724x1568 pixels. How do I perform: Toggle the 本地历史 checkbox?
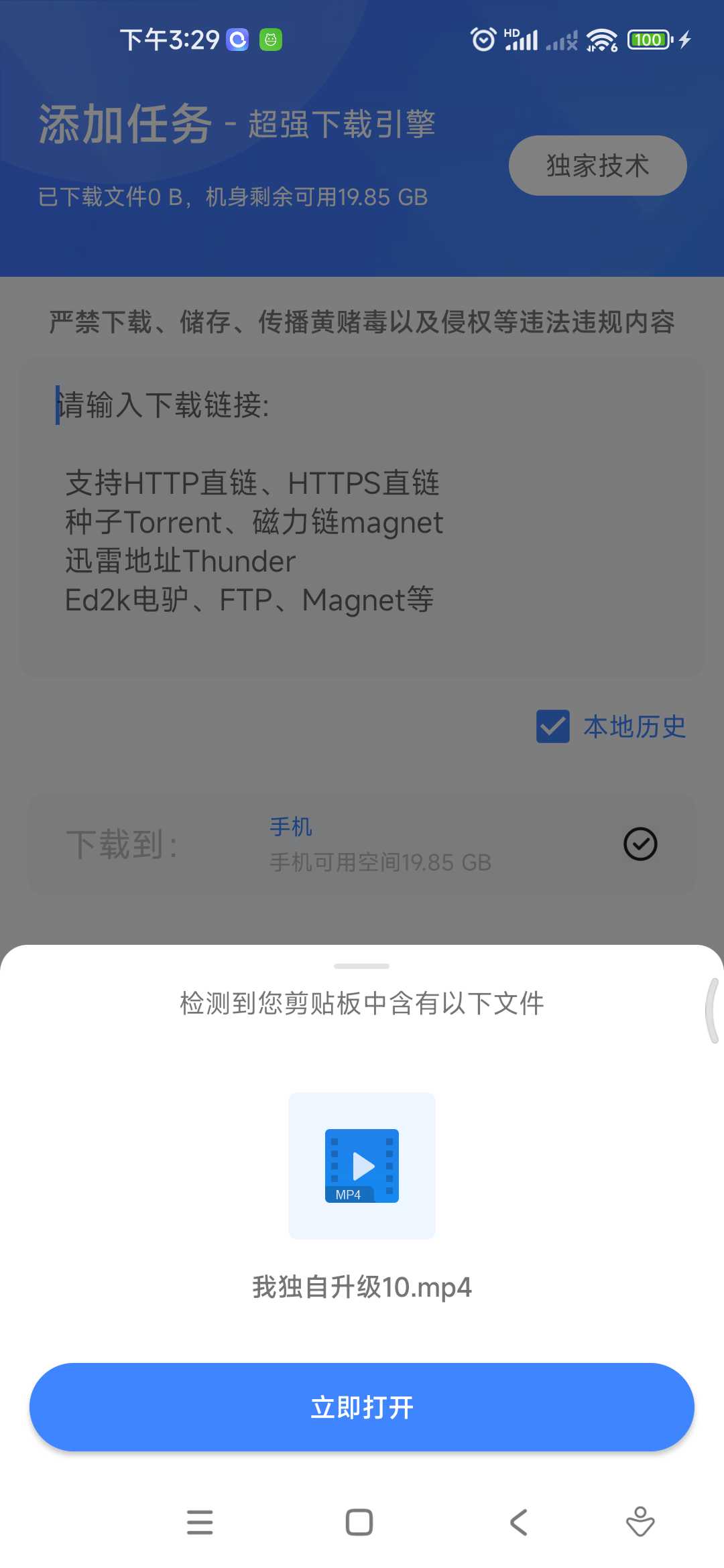click(x=553, y=726)
